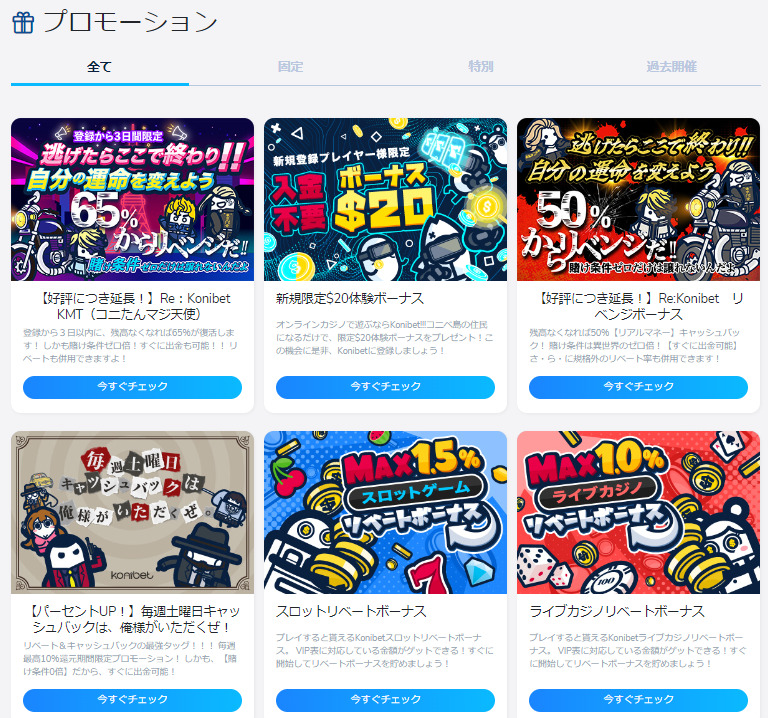Image resolution: width=768 pixels, height=718 pixels.
Task: Open the MAX 1.5% slot rebate banner
Action: tap(385, 512)
